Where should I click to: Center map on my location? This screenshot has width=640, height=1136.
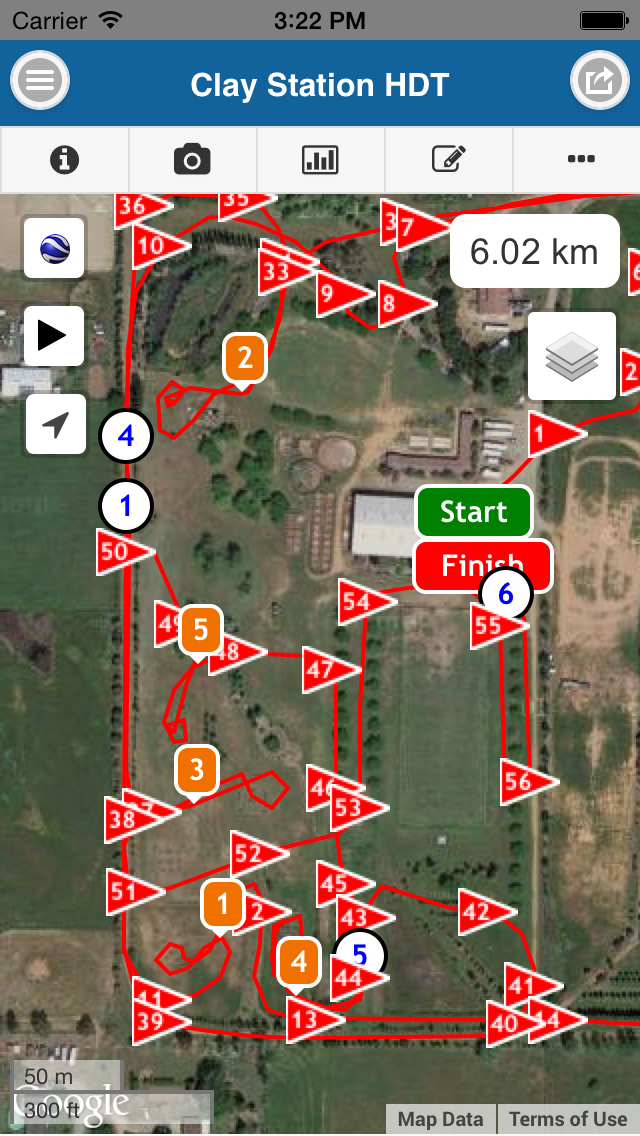(x=55, y=425)
